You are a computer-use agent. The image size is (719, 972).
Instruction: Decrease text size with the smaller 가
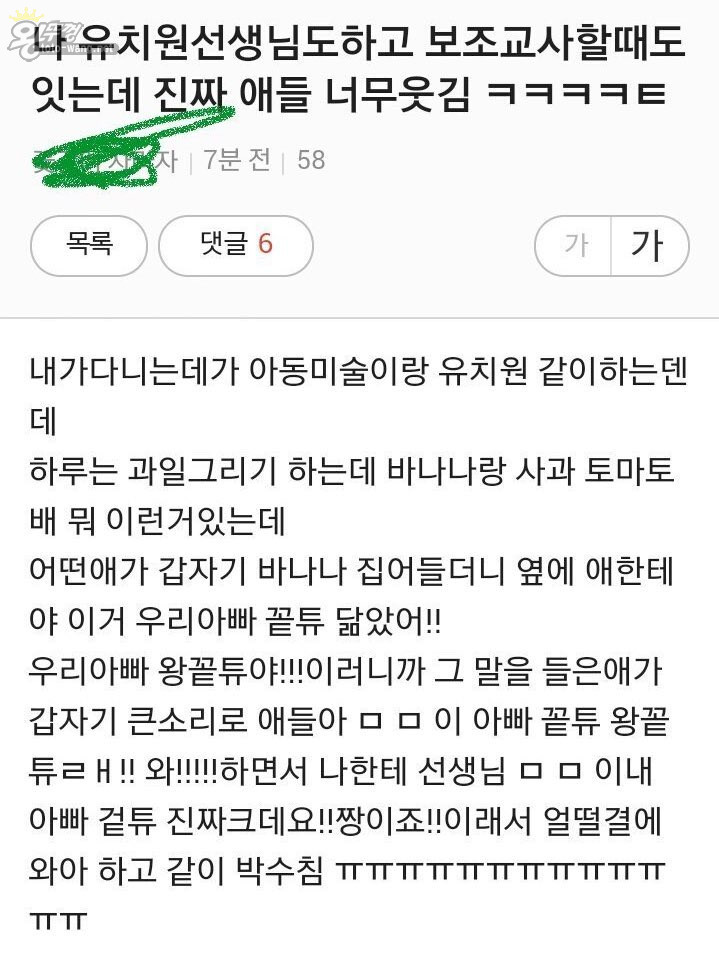[x=575, y=245]
